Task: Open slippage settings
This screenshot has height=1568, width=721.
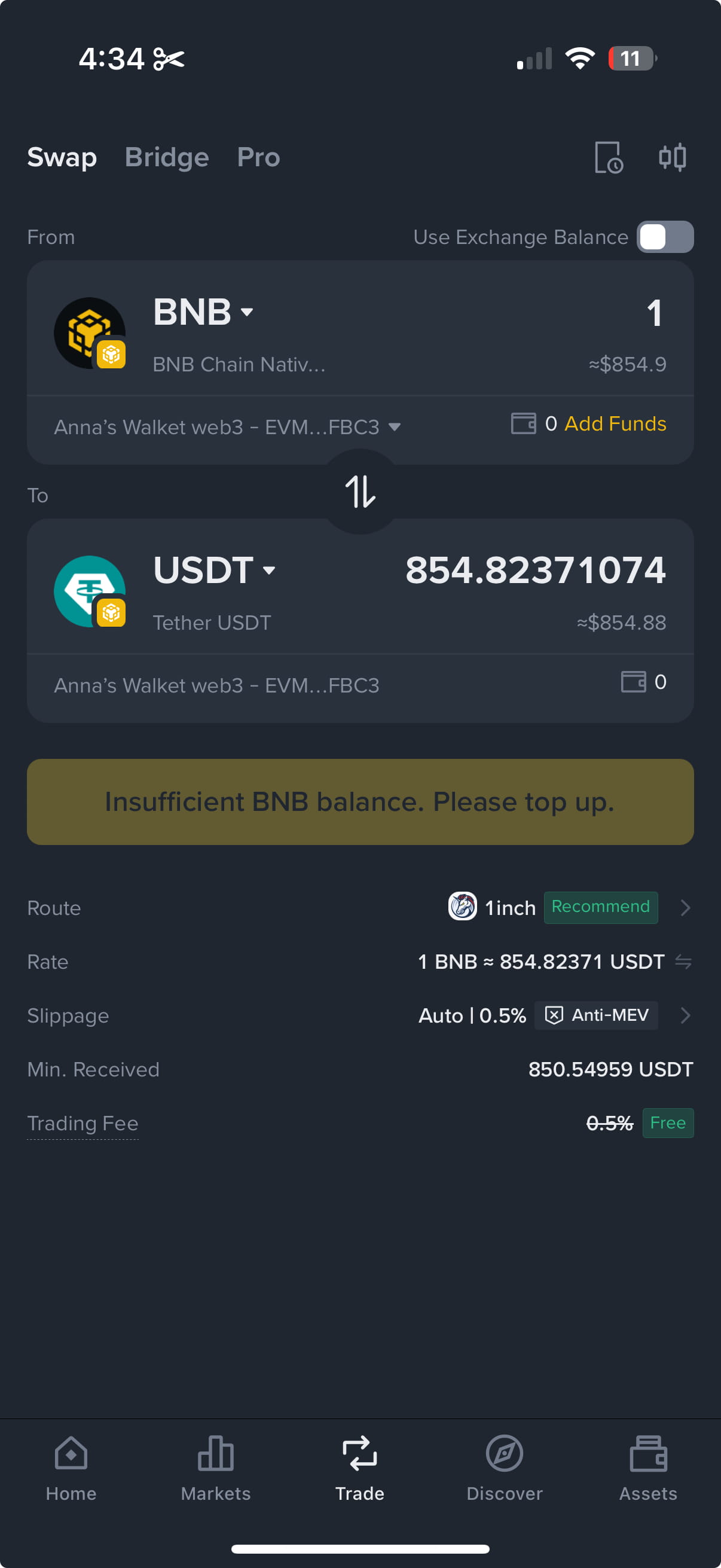Action: click(x=685, y=1015)
